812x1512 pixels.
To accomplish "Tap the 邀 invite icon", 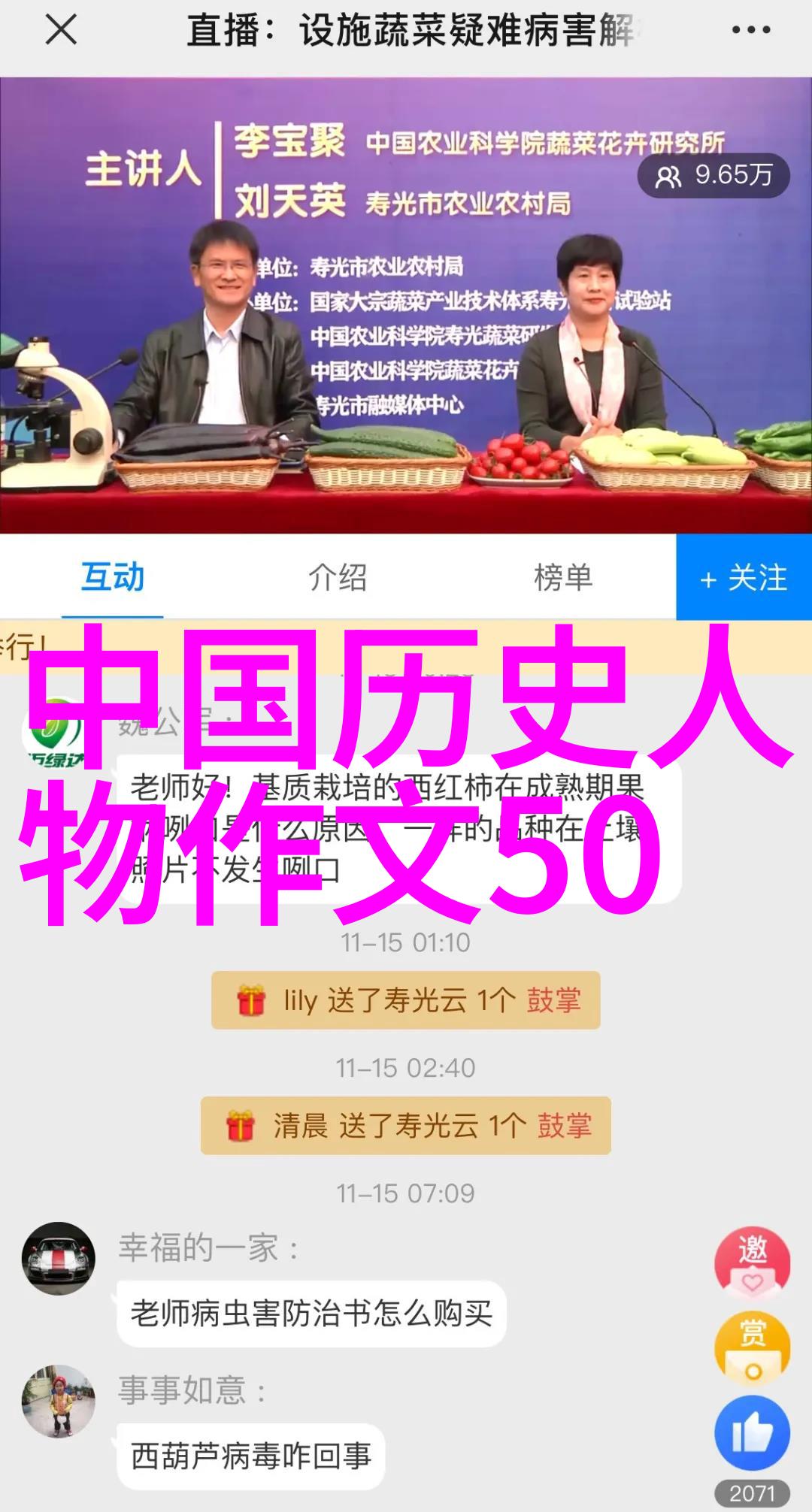I will 752,1264.
